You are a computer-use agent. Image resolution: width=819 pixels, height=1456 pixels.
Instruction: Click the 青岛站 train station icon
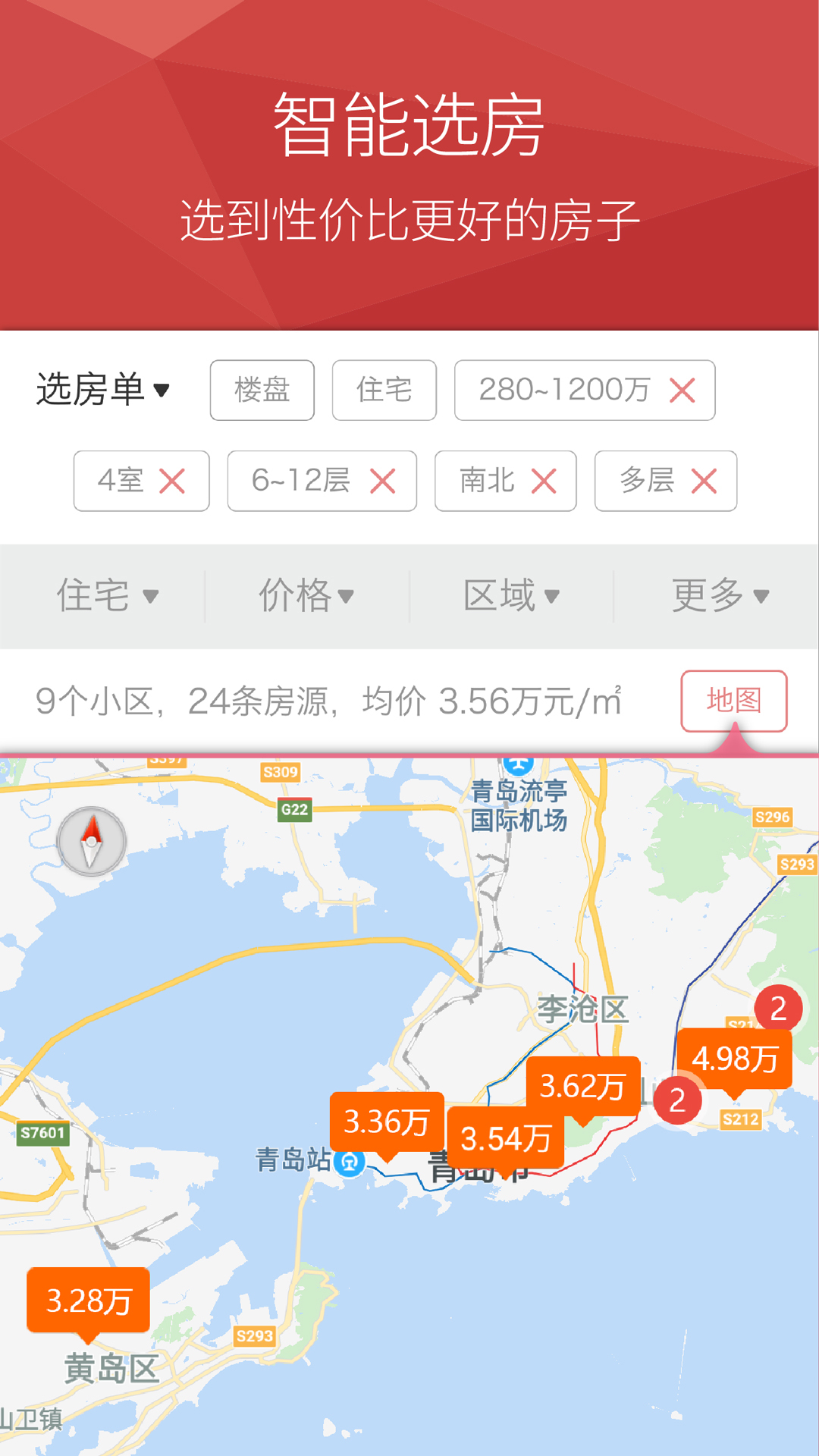[x=351, y=1160]
